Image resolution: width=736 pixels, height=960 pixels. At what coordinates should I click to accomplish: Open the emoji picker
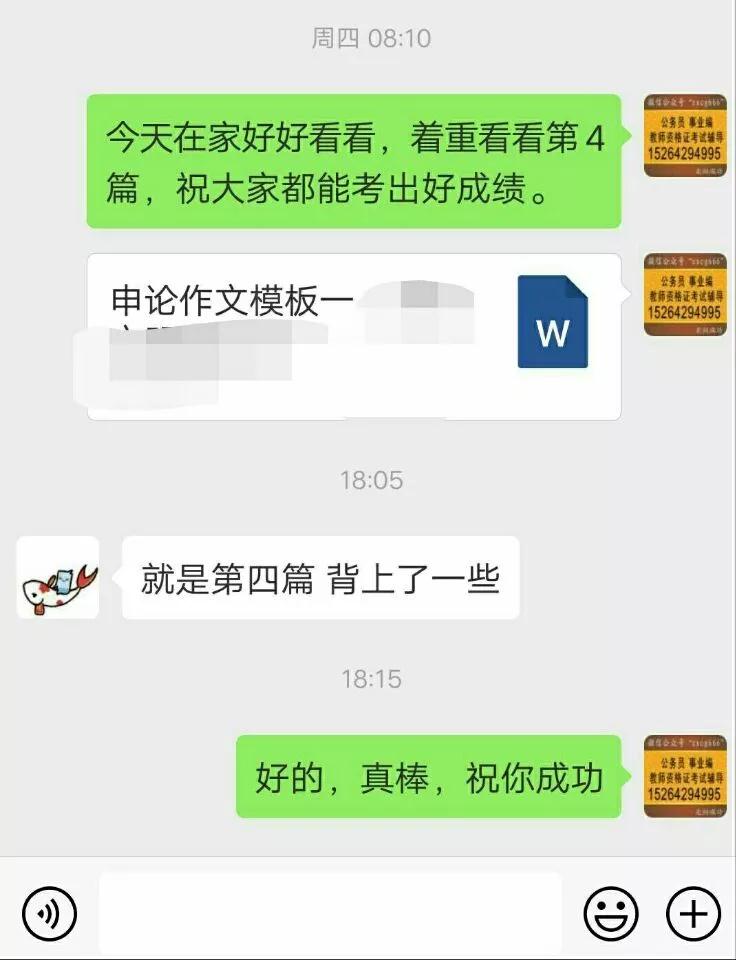click(611, 913)
